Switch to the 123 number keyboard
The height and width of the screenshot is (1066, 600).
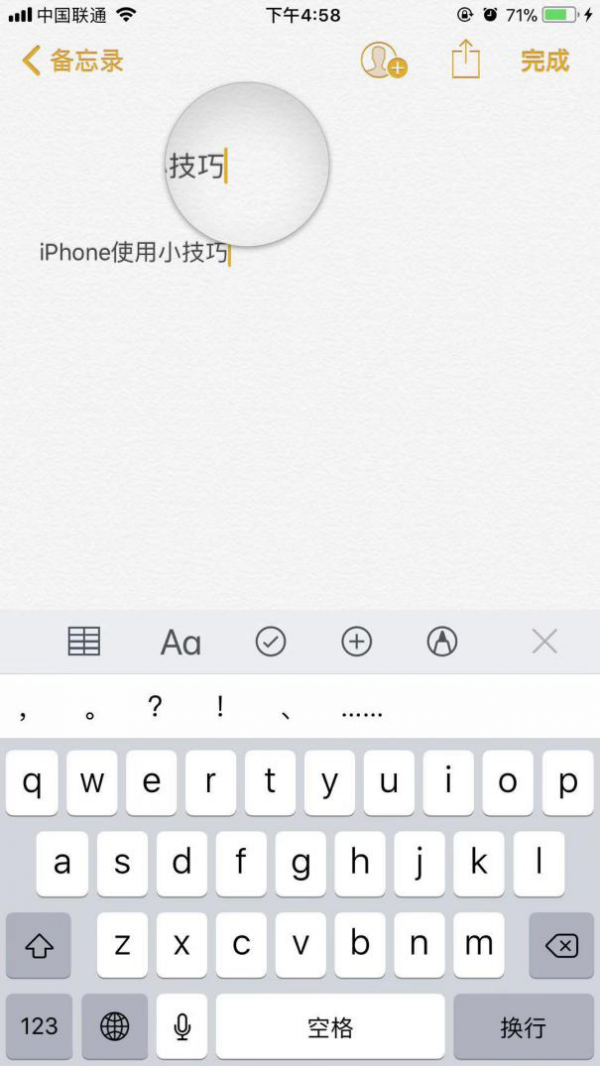39,1026
